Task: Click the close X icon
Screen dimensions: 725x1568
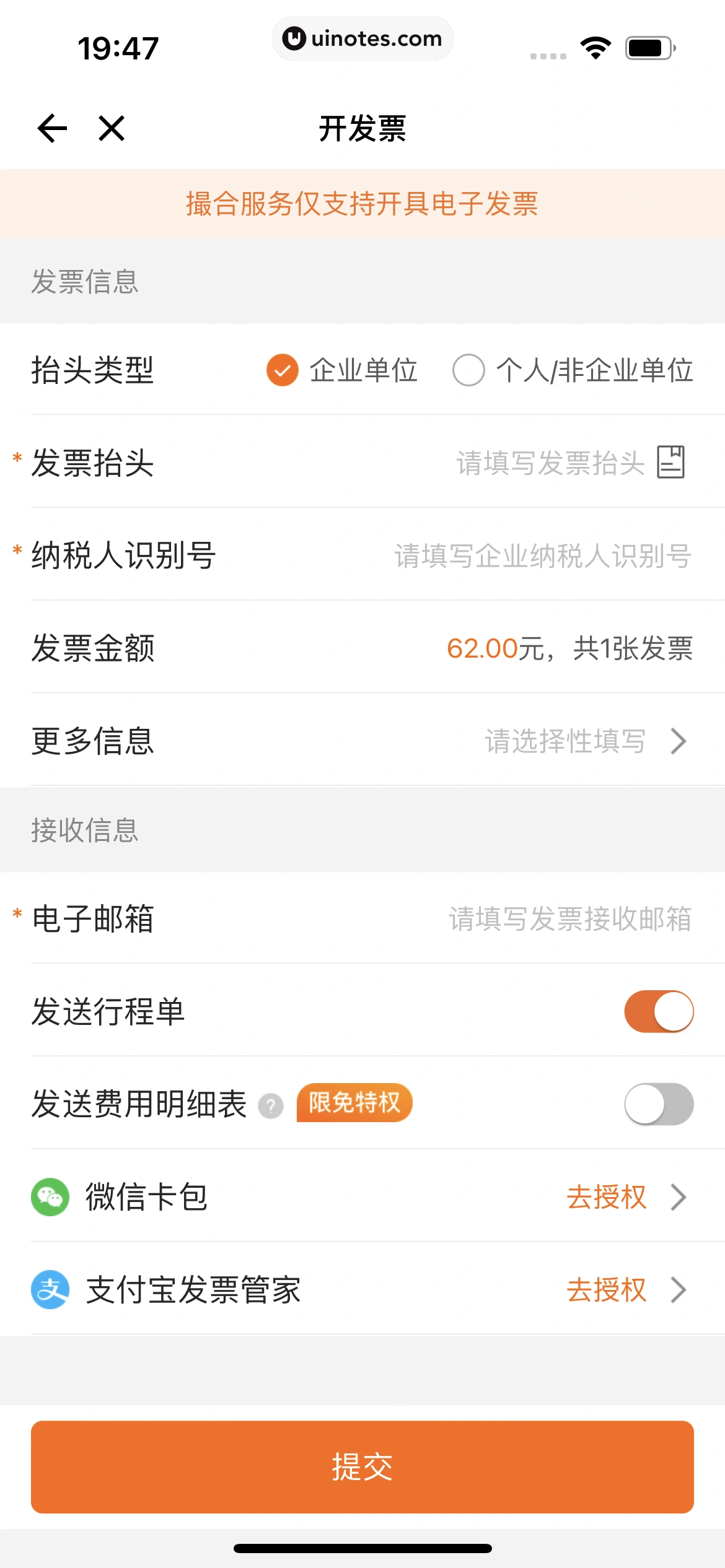Action: tap(110, 128)
